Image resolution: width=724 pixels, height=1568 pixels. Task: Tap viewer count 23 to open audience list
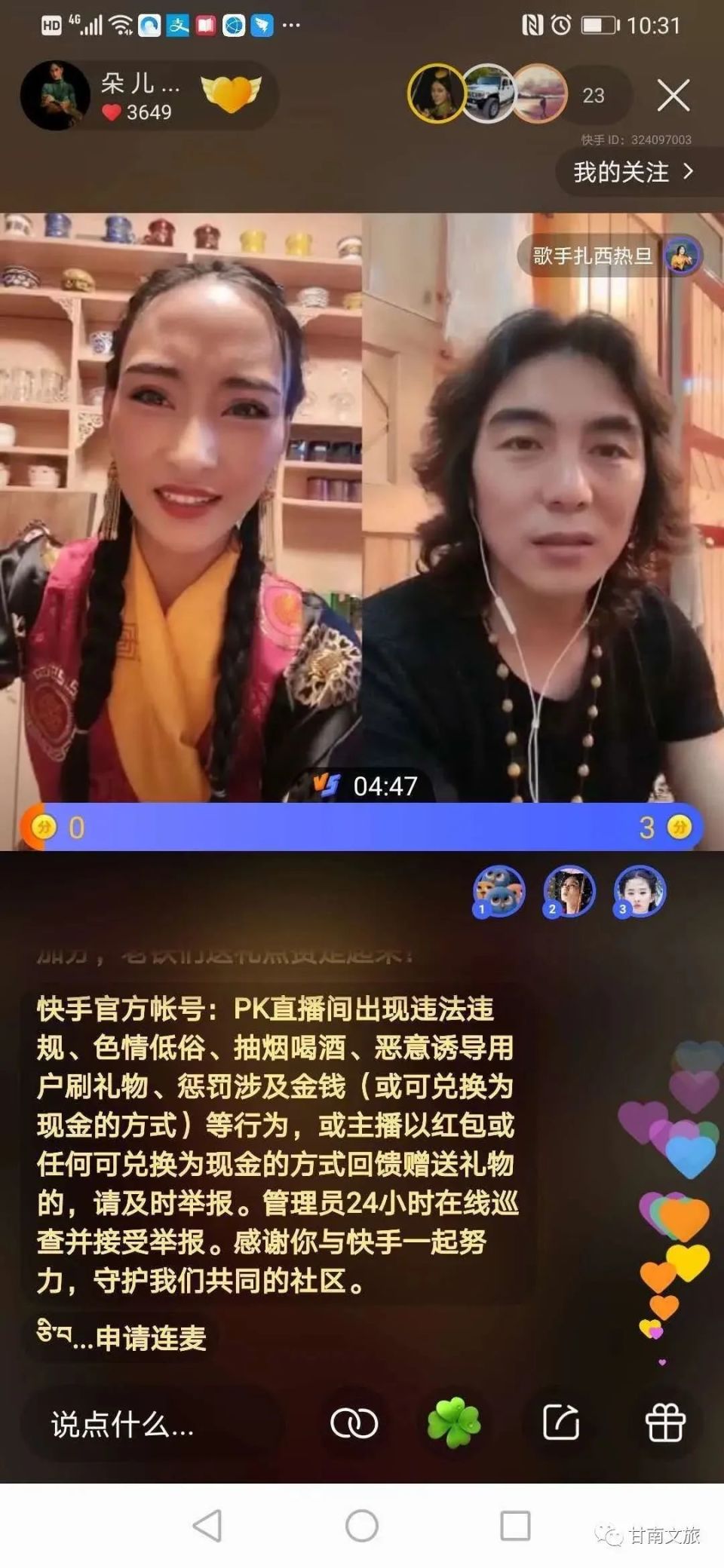[594, 96]
